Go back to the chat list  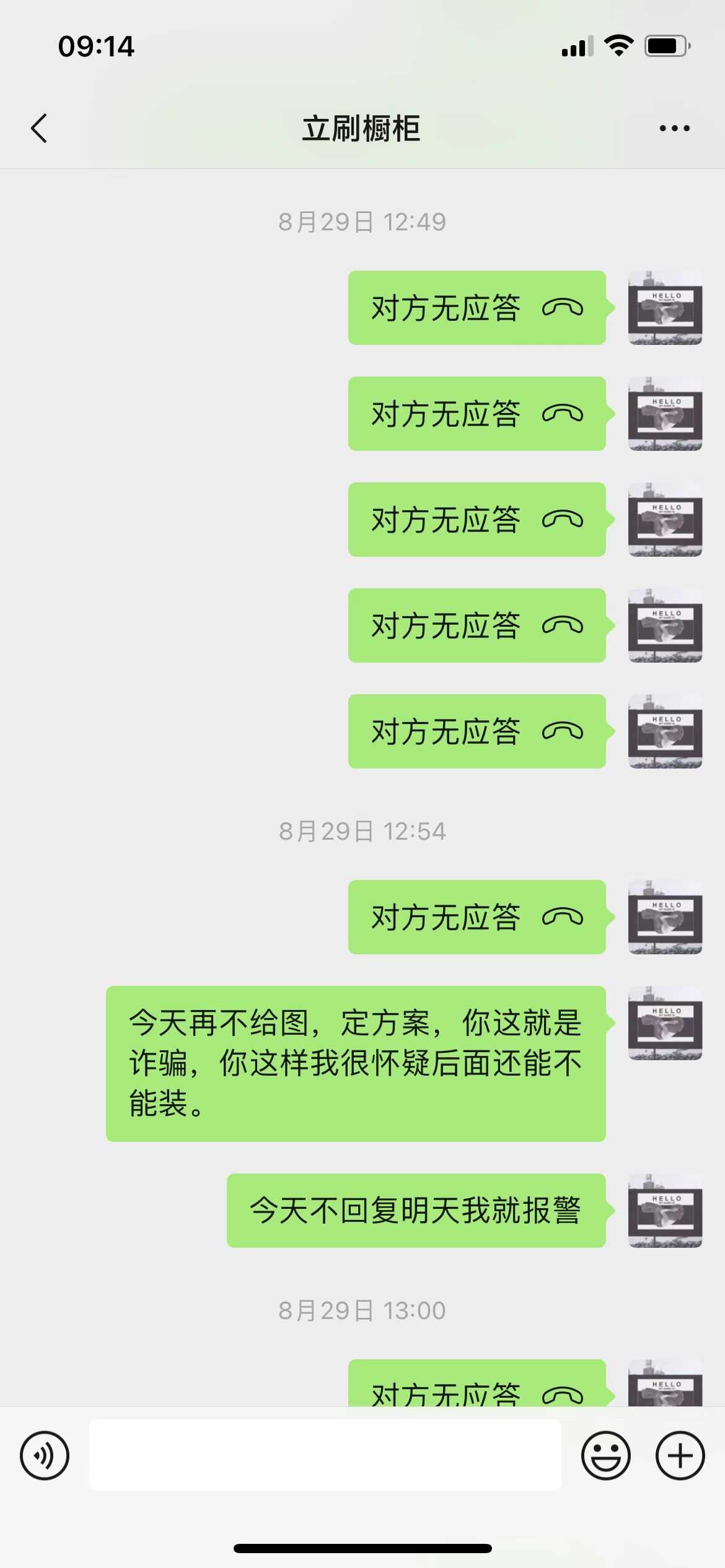(39, 128)
